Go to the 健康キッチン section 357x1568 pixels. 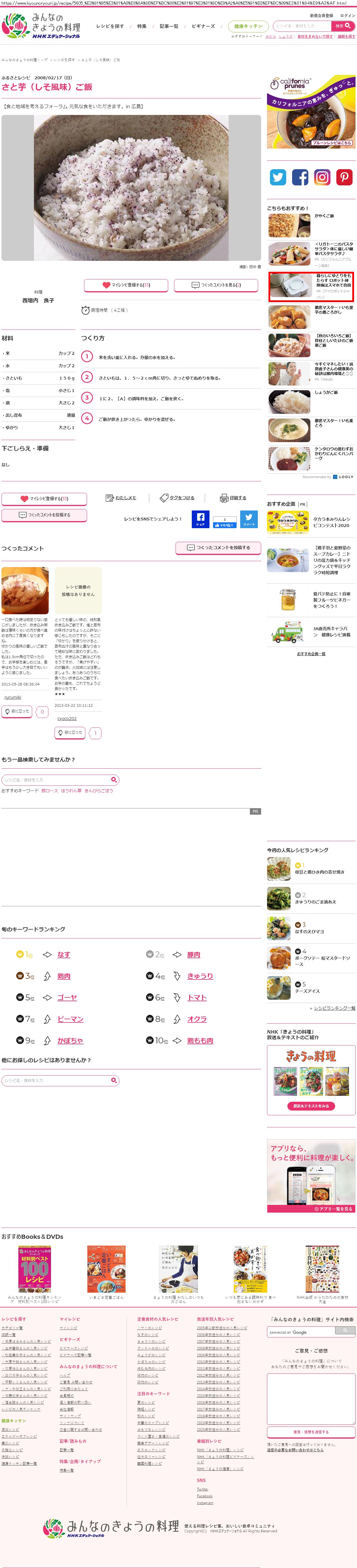248,26
